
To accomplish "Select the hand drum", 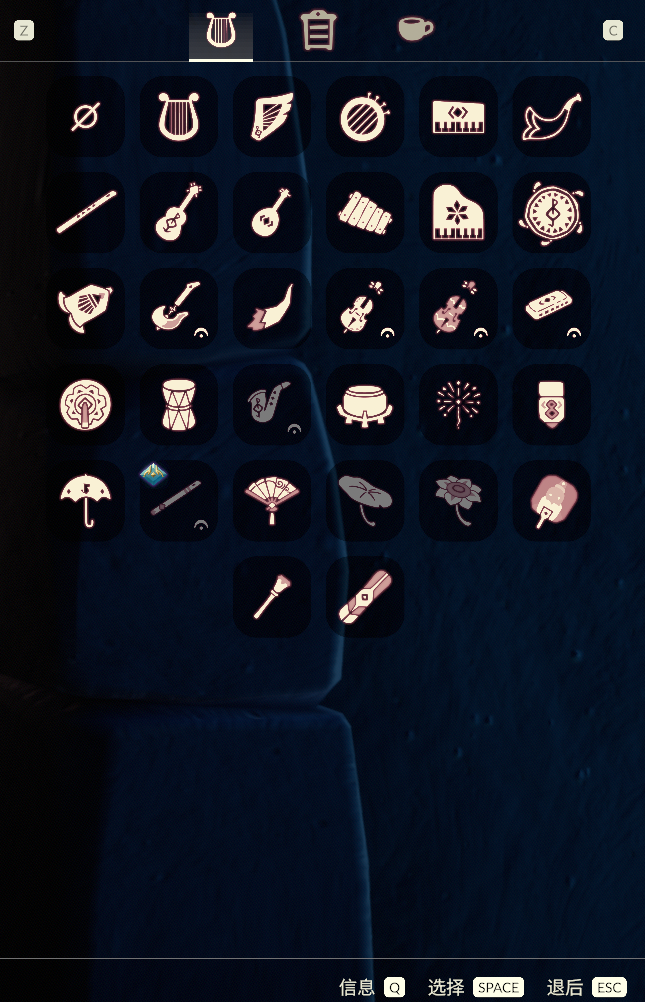I will click(178, 404).
